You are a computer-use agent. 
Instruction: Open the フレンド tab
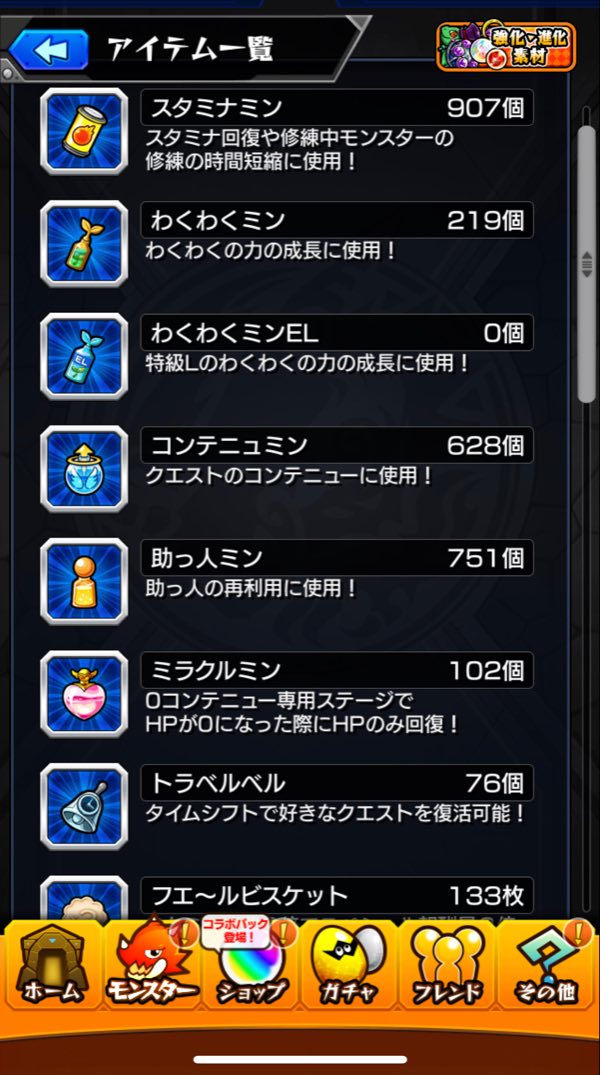[447, 965]
